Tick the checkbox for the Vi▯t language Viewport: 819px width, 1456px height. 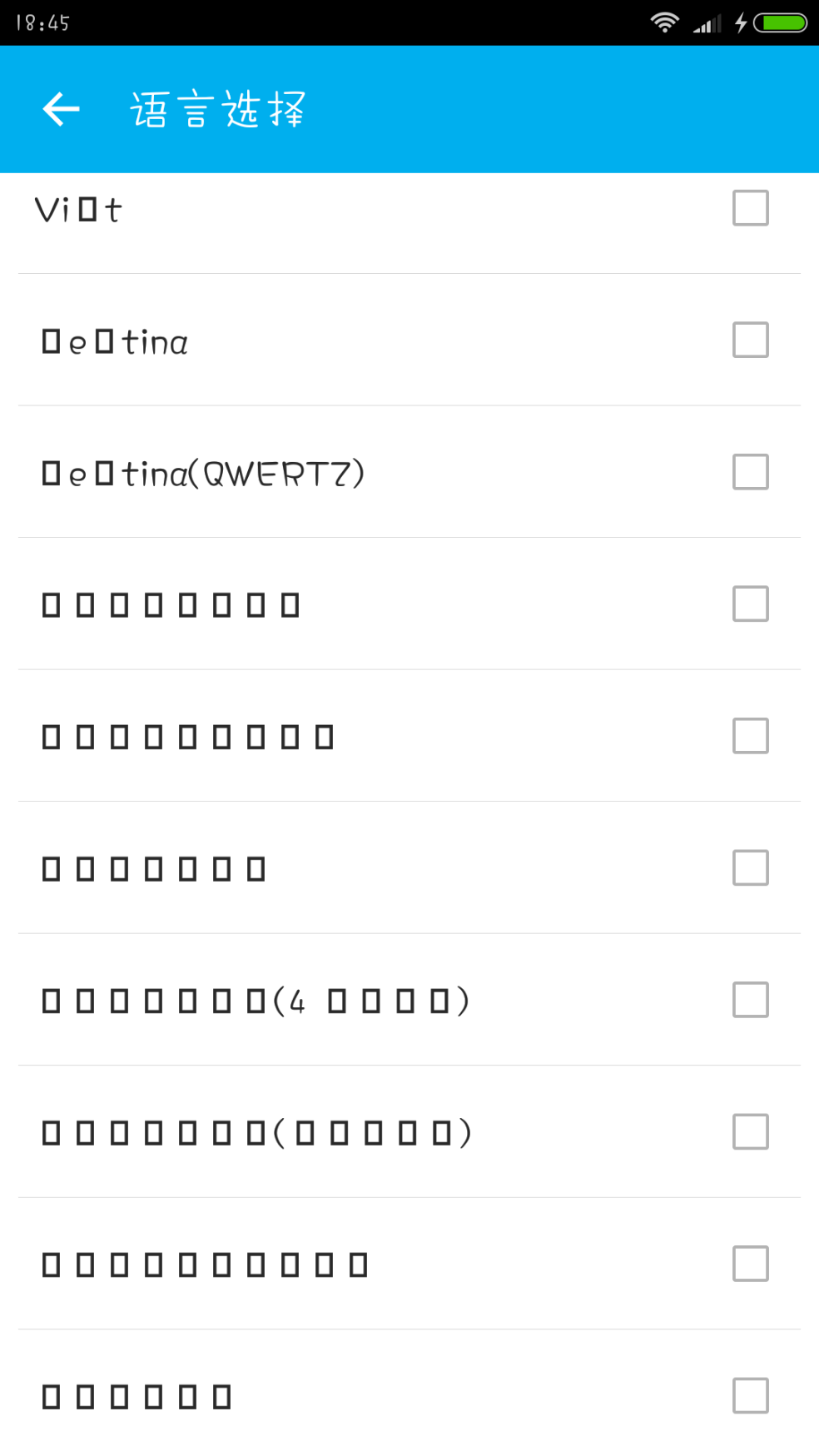coord(750,208)
